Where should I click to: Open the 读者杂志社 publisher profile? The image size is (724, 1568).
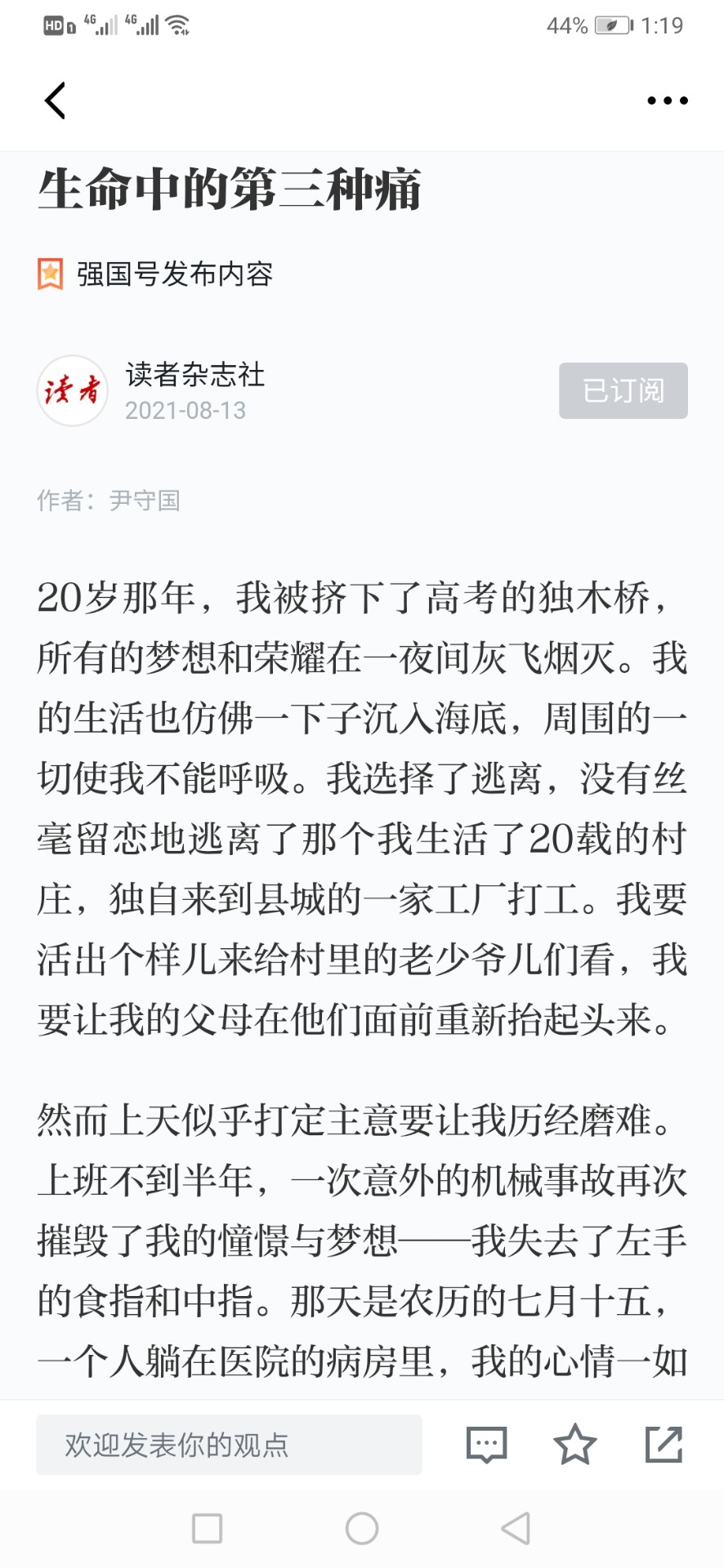point(194,375)
